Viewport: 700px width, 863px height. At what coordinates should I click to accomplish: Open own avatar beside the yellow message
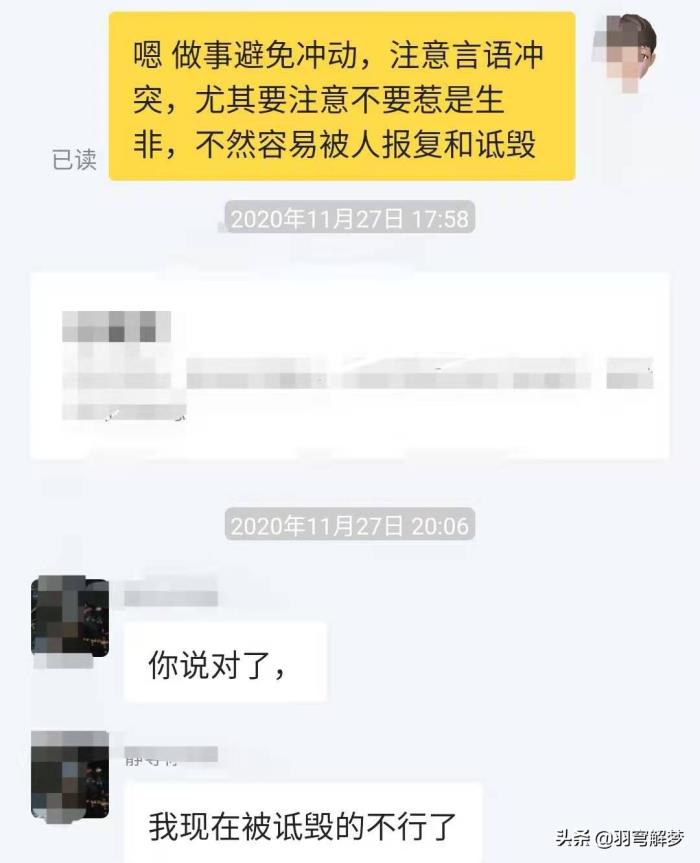pyautogui.click(x=628, y=52)
